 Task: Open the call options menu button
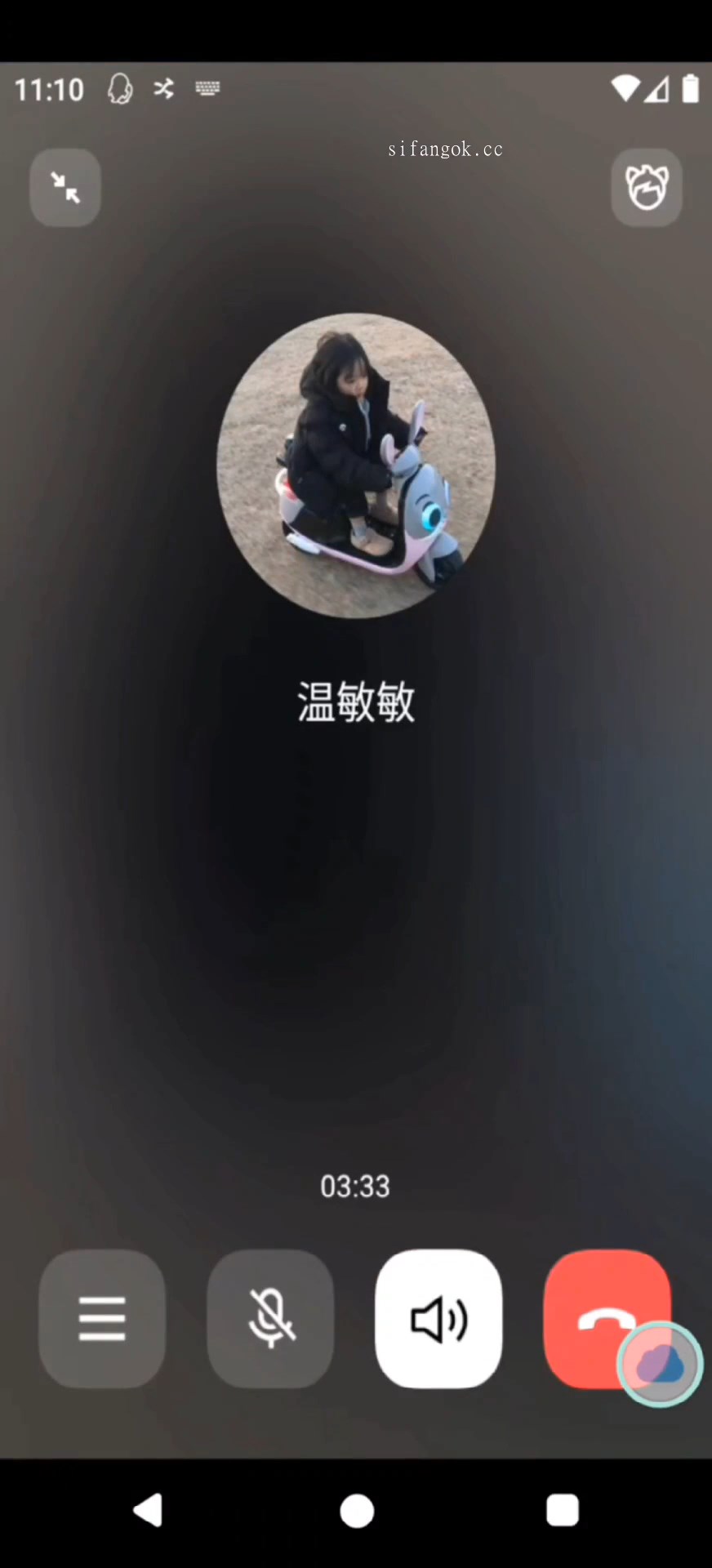tap(102, 1318)
